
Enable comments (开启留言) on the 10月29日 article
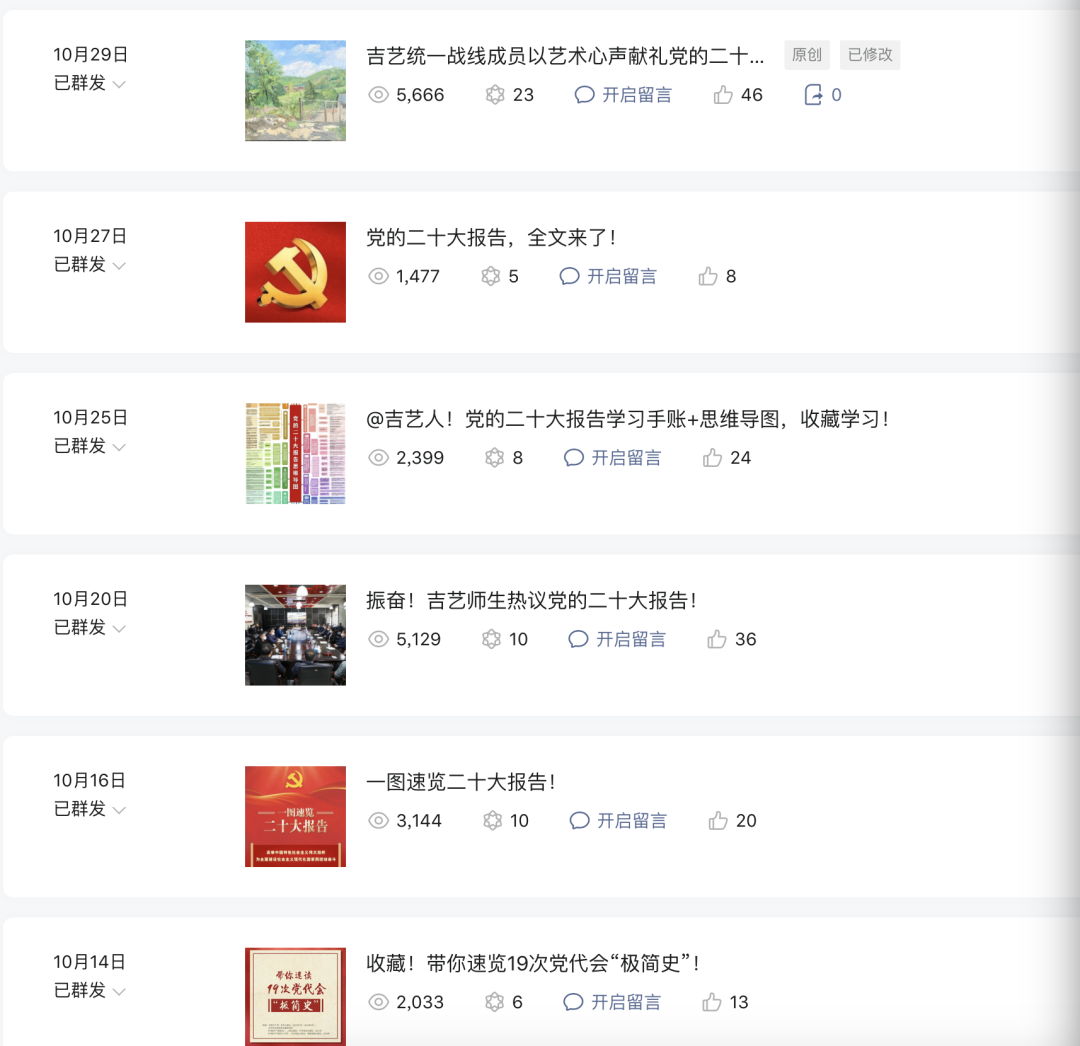point(623,95)
